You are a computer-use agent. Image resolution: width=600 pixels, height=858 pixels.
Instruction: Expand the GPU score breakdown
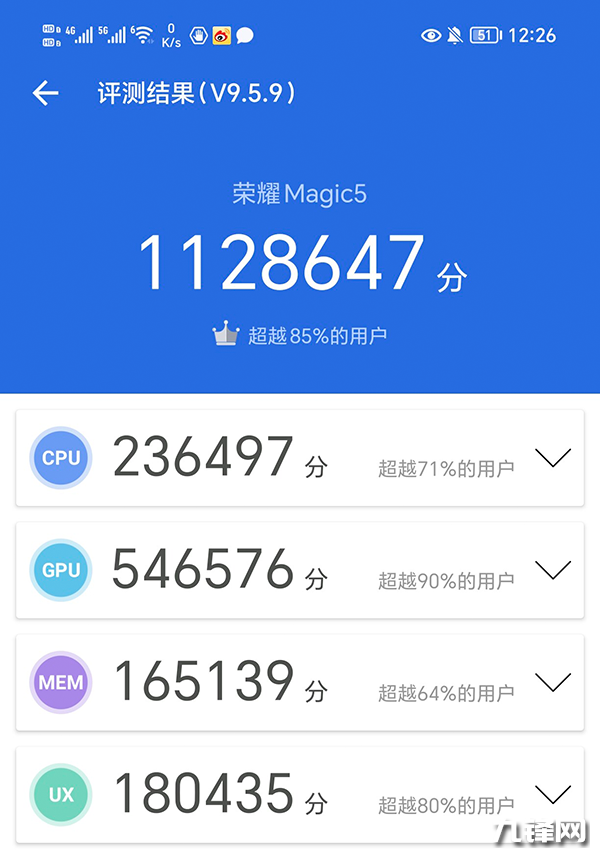(552, 570)
